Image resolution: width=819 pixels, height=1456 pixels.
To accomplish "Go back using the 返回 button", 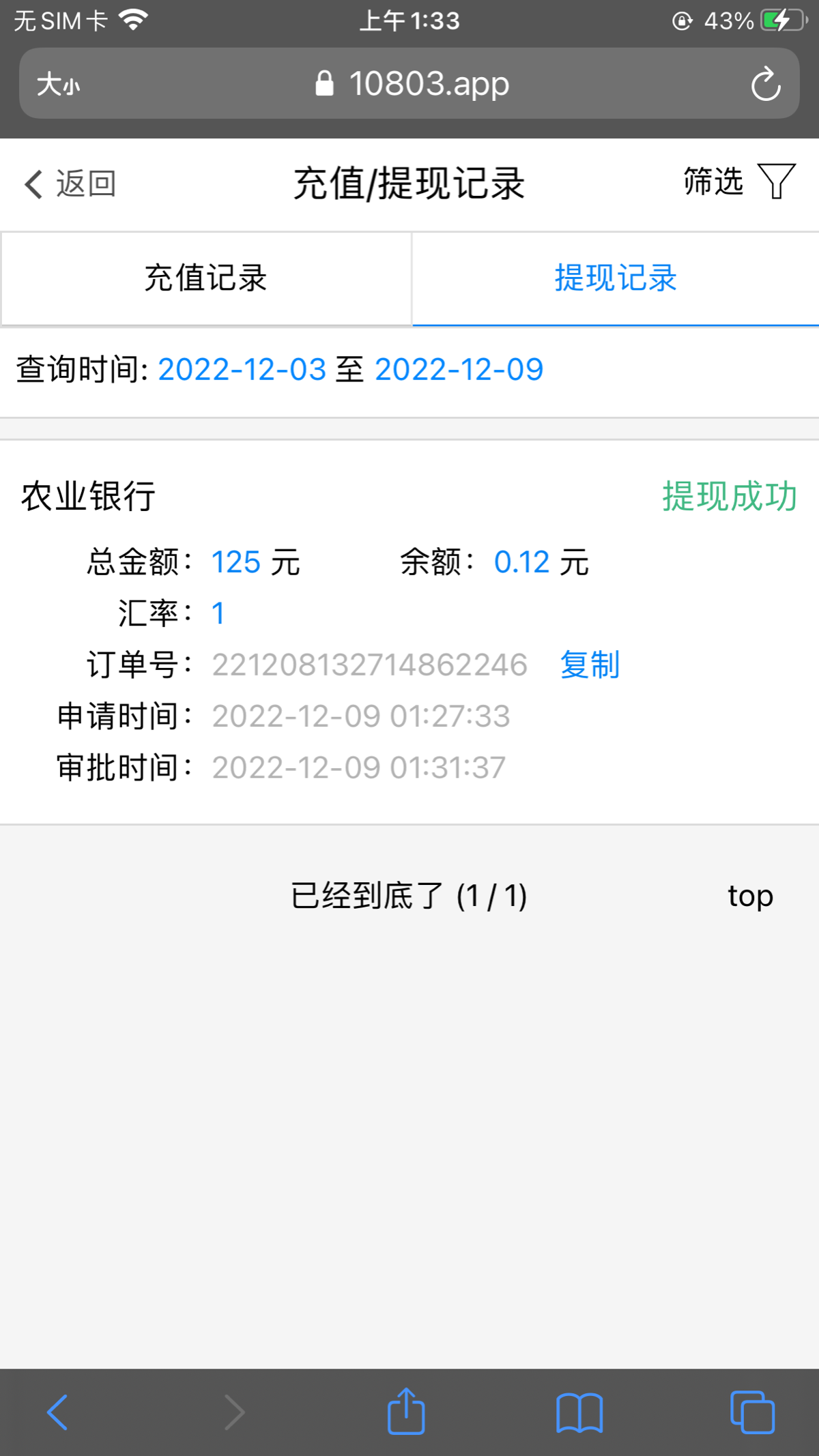I will click(x=70, y=184).
